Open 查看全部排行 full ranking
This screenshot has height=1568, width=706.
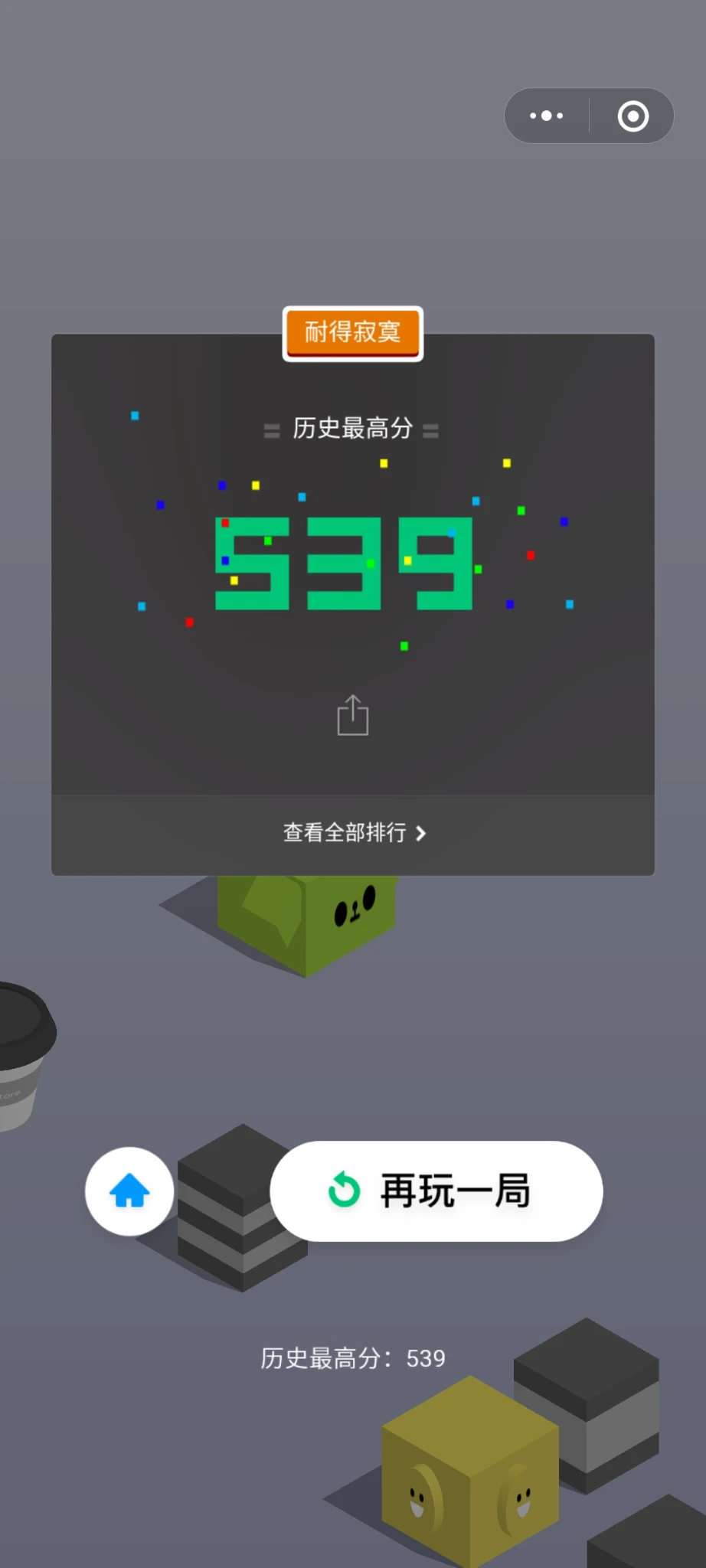point(353,833)
